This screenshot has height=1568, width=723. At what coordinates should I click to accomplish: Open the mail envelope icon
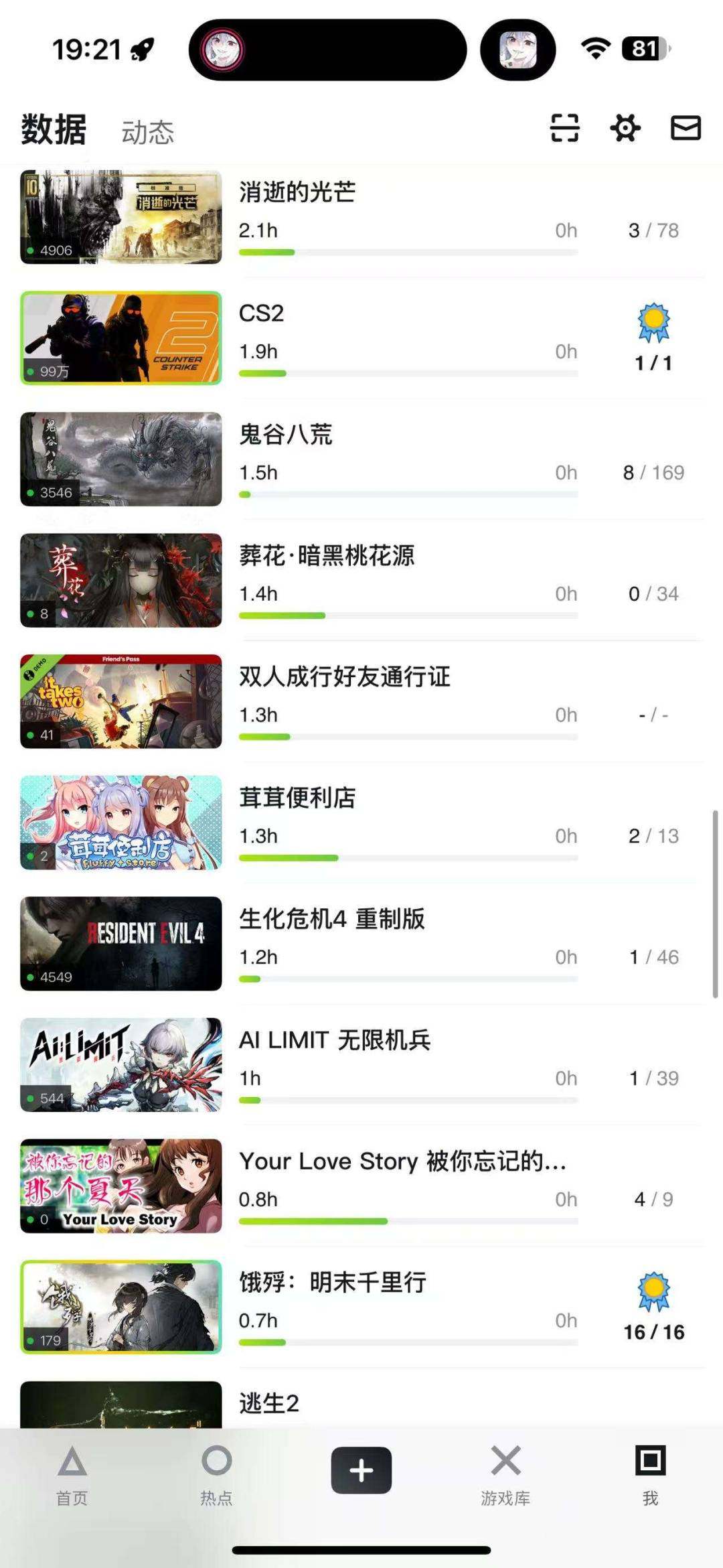pyautogui.click(x=684, y=128)
